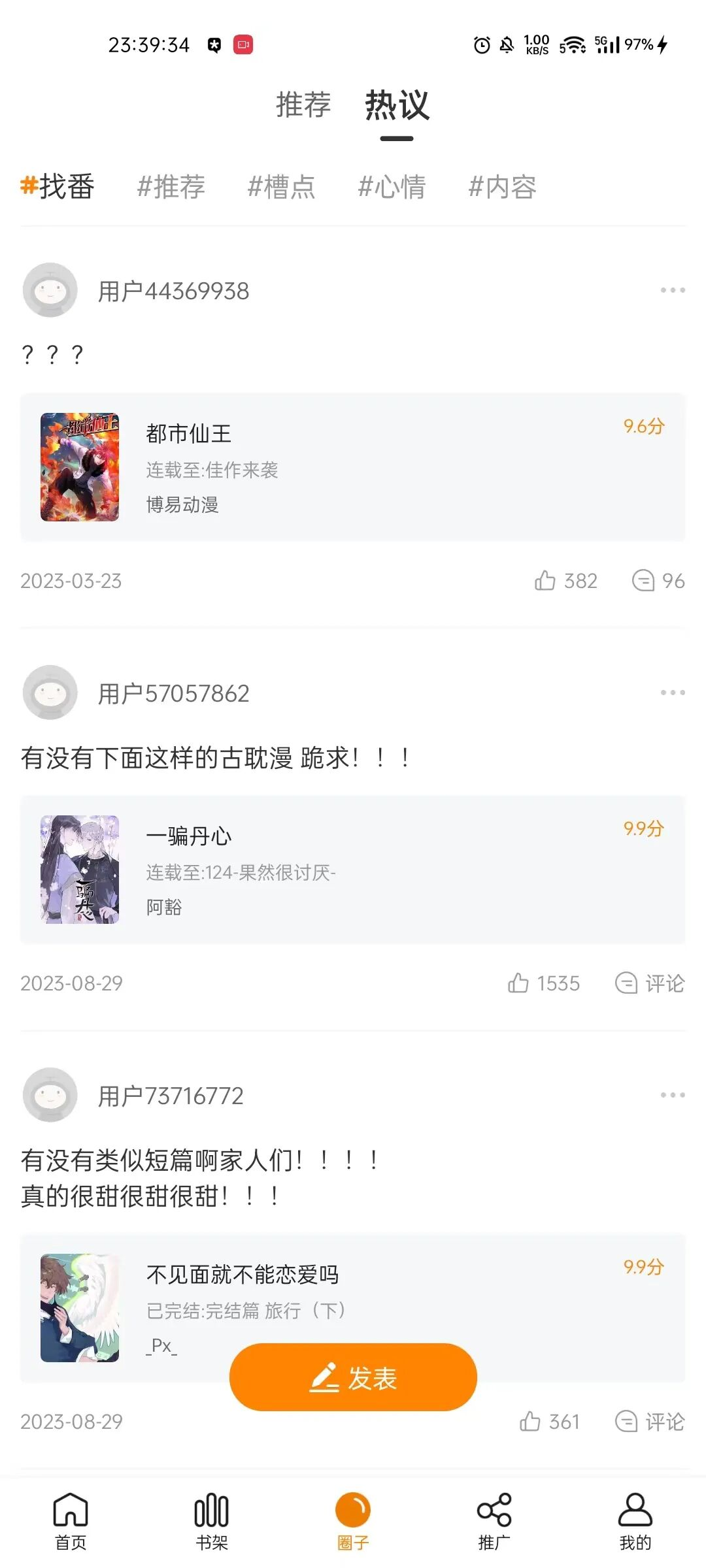Open avatar of 用户44369938
The width and height of the screenshot is (706, 1568).
click(x=50, y=289)
